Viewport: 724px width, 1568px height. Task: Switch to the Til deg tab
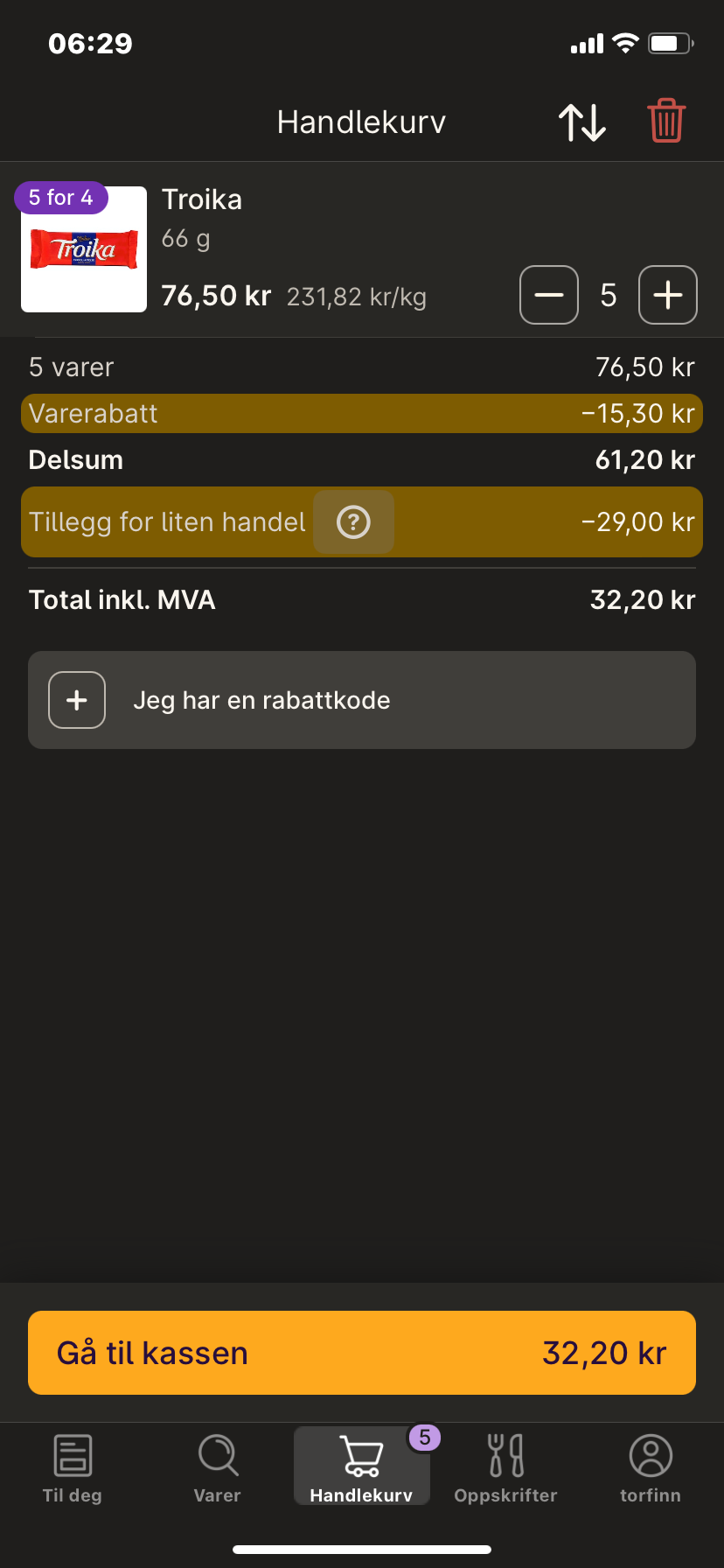click(73, 1468)
